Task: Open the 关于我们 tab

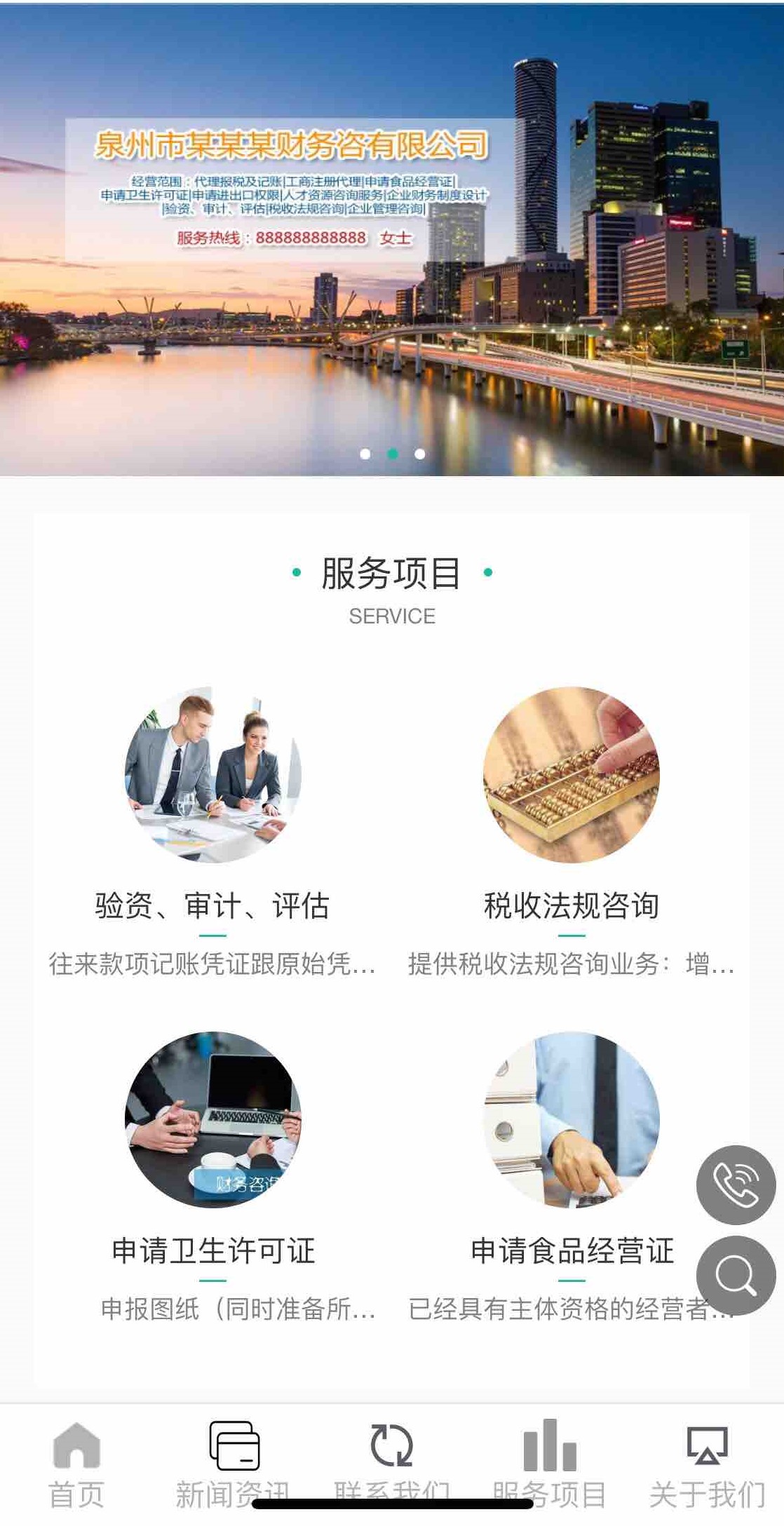Action: pos(707,1464)
